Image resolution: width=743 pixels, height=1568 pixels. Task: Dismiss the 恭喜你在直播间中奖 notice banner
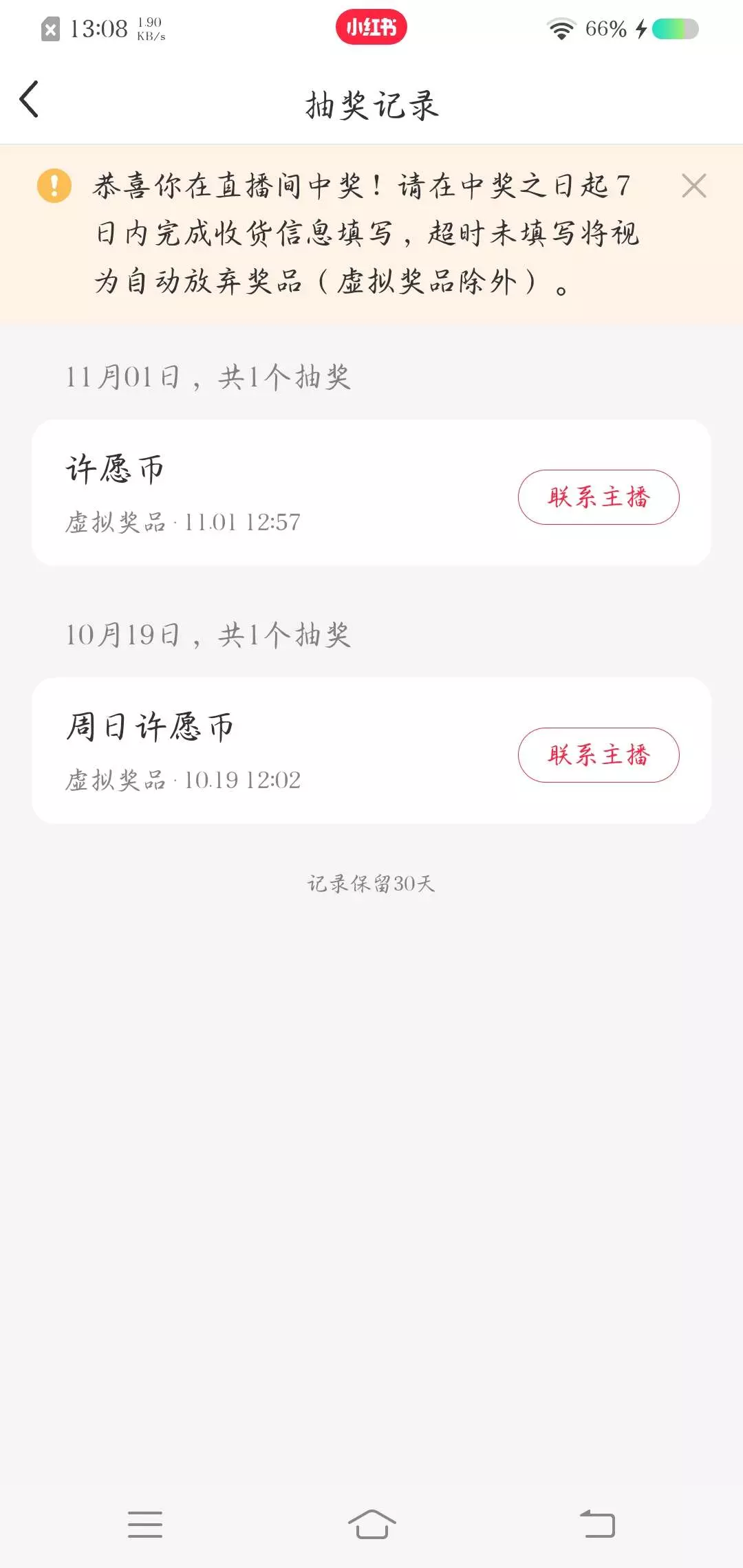(x=693, y=186)
